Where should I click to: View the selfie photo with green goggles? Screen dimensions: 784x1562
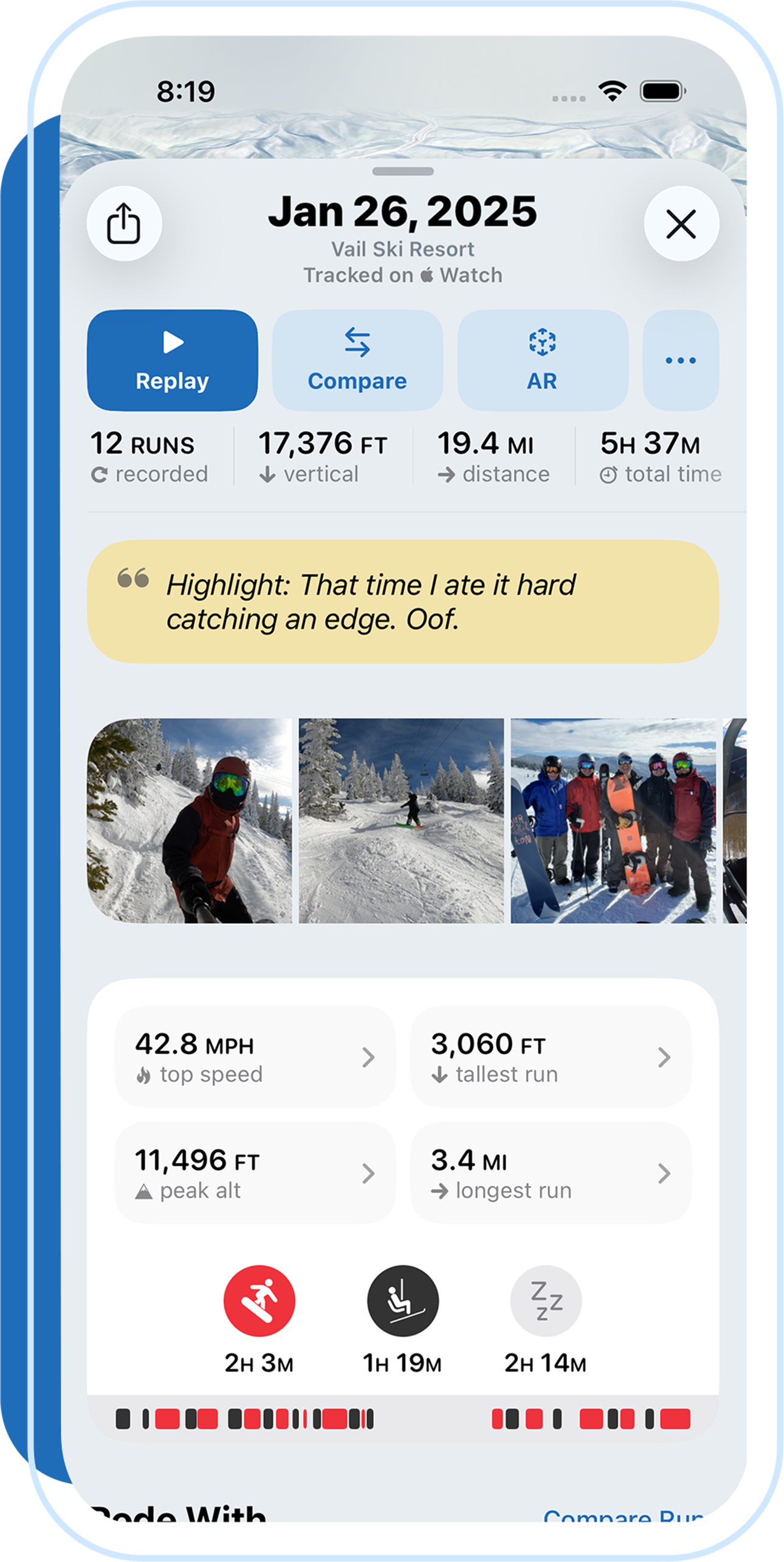pyautogui.click(x=190, y=821)
